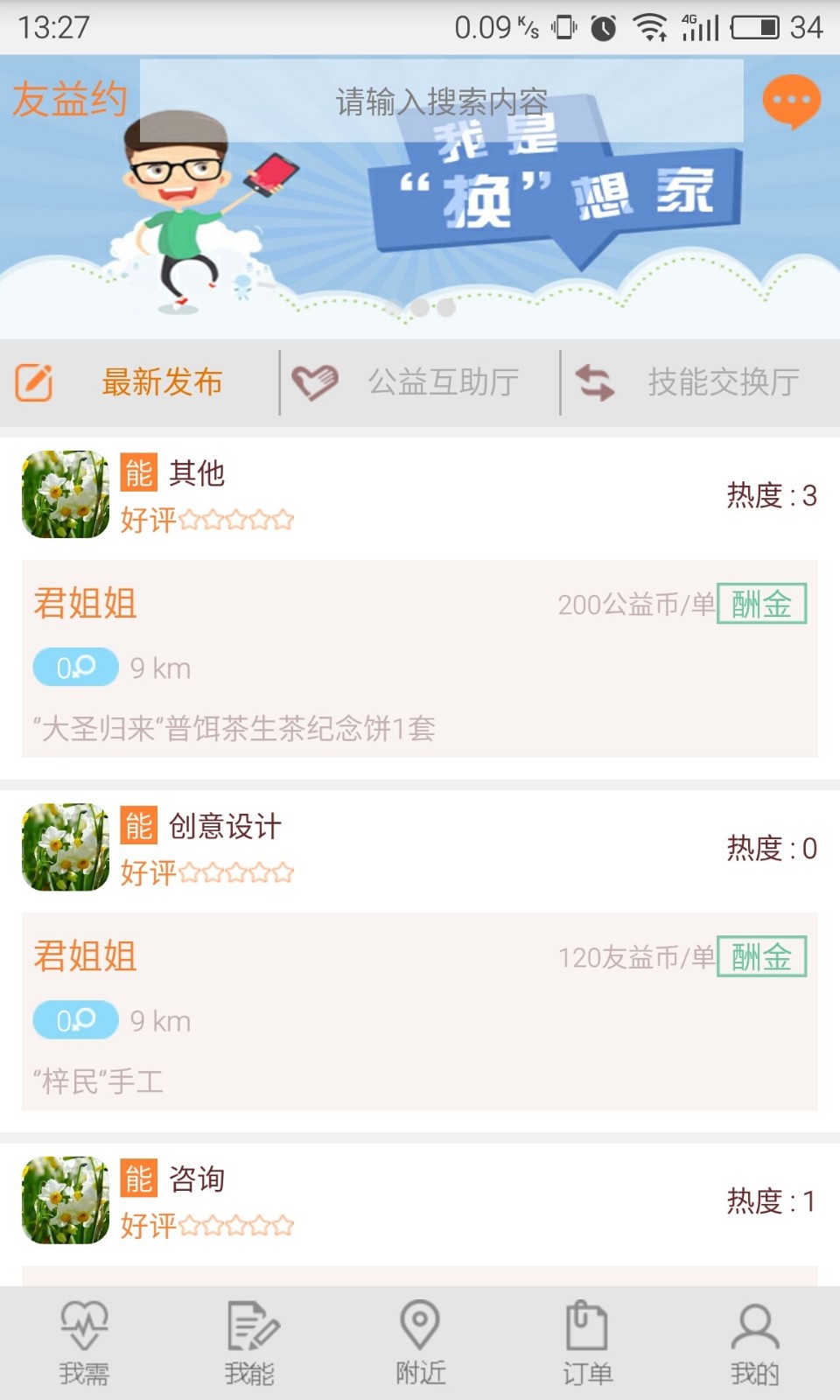Open messages via orange speech bubble icon
840x1400 pixels.
(790, 101)
